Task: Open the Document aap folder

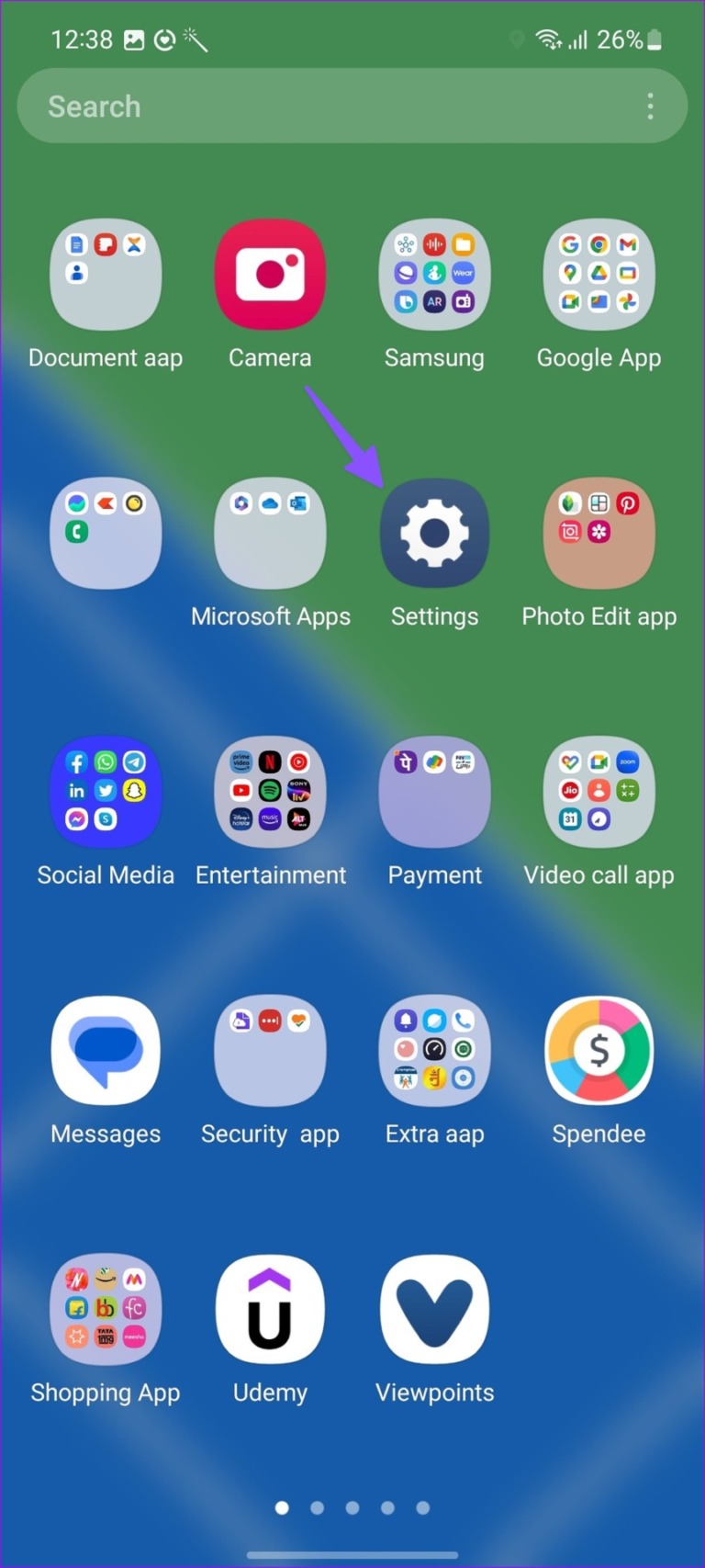Action: point(106,274)
